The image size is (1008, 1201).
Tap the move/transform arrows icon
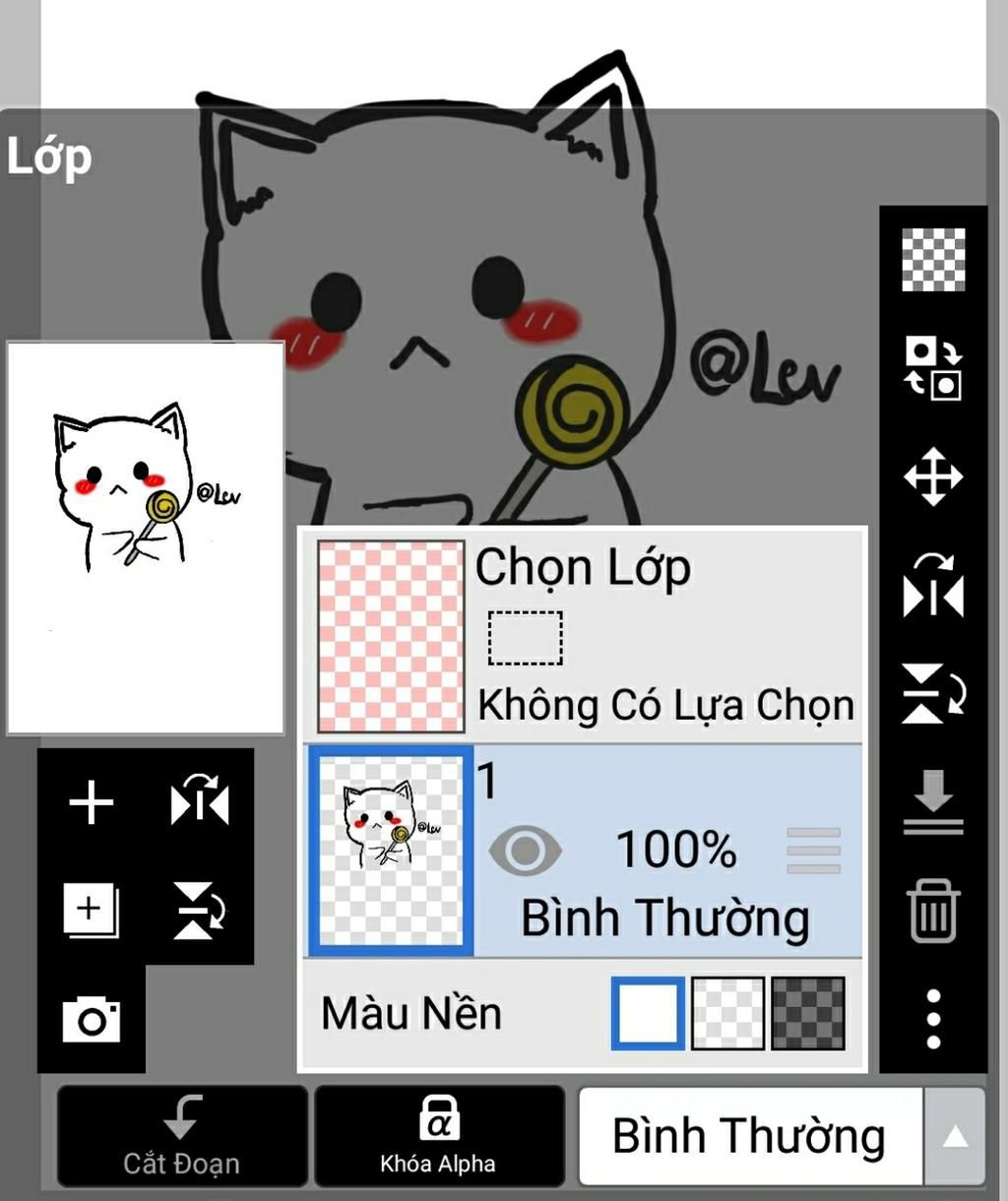[x=933, y=477]
